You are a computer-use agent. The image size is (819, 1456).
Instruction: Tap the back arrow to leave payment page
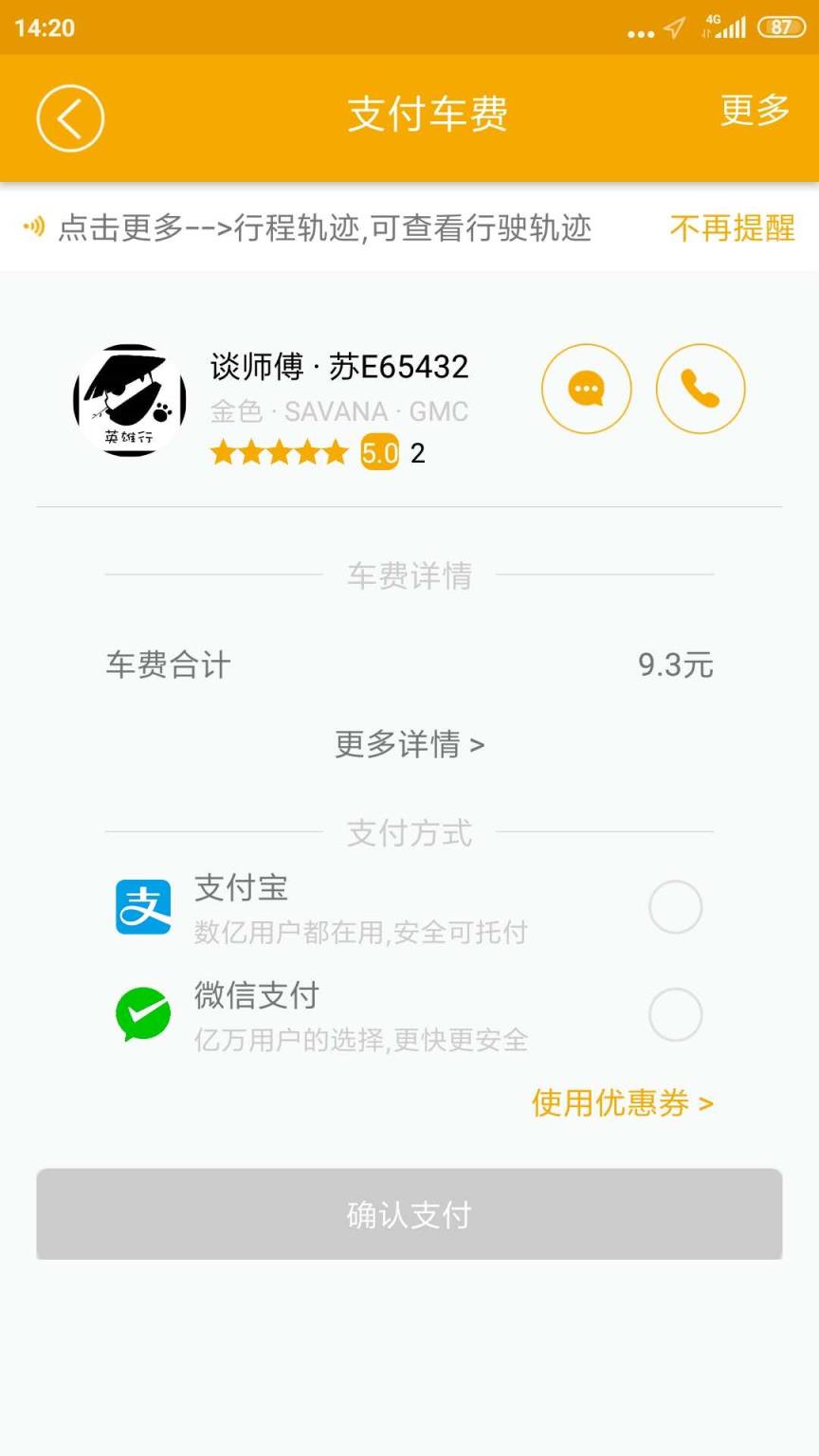coord(69,118)
